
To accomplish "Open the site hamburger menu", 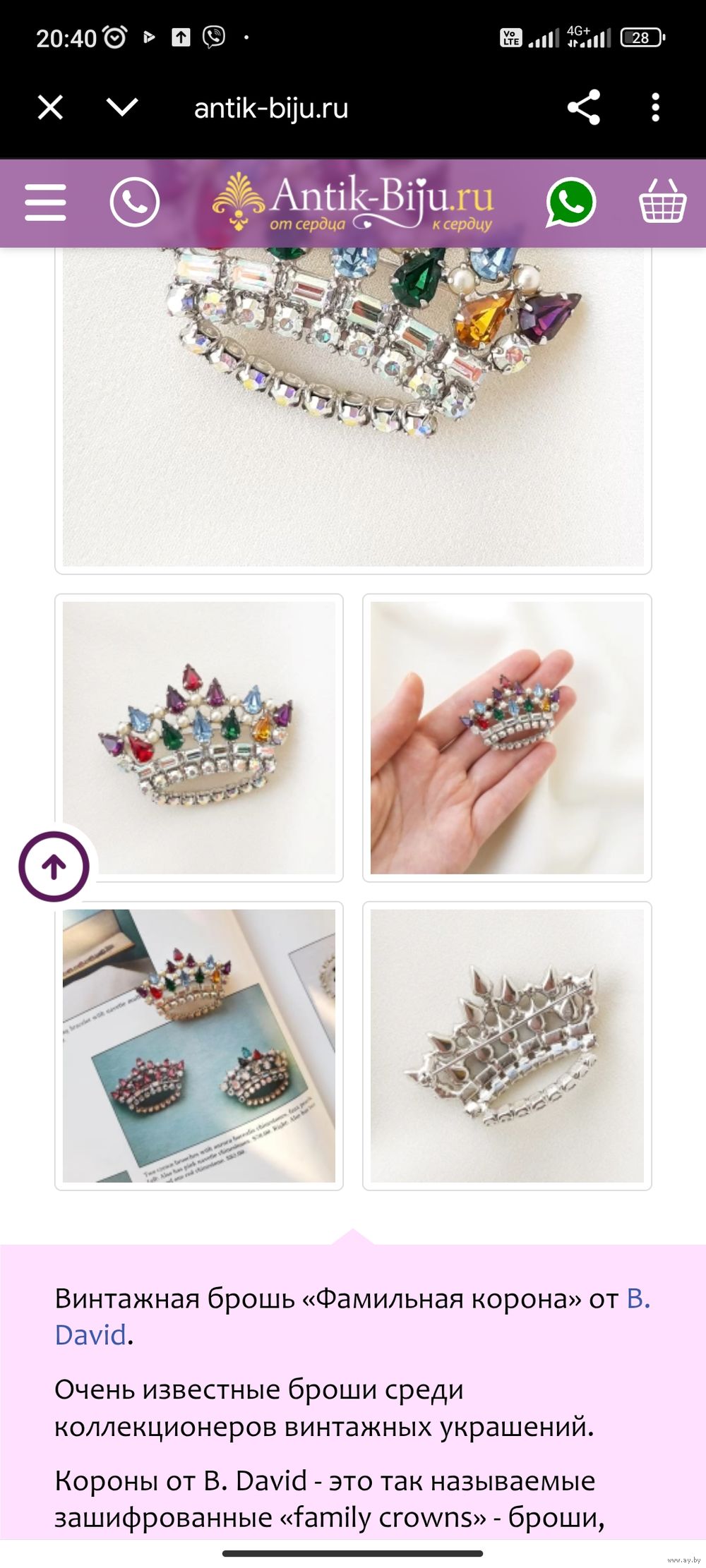I will [45, 203].
